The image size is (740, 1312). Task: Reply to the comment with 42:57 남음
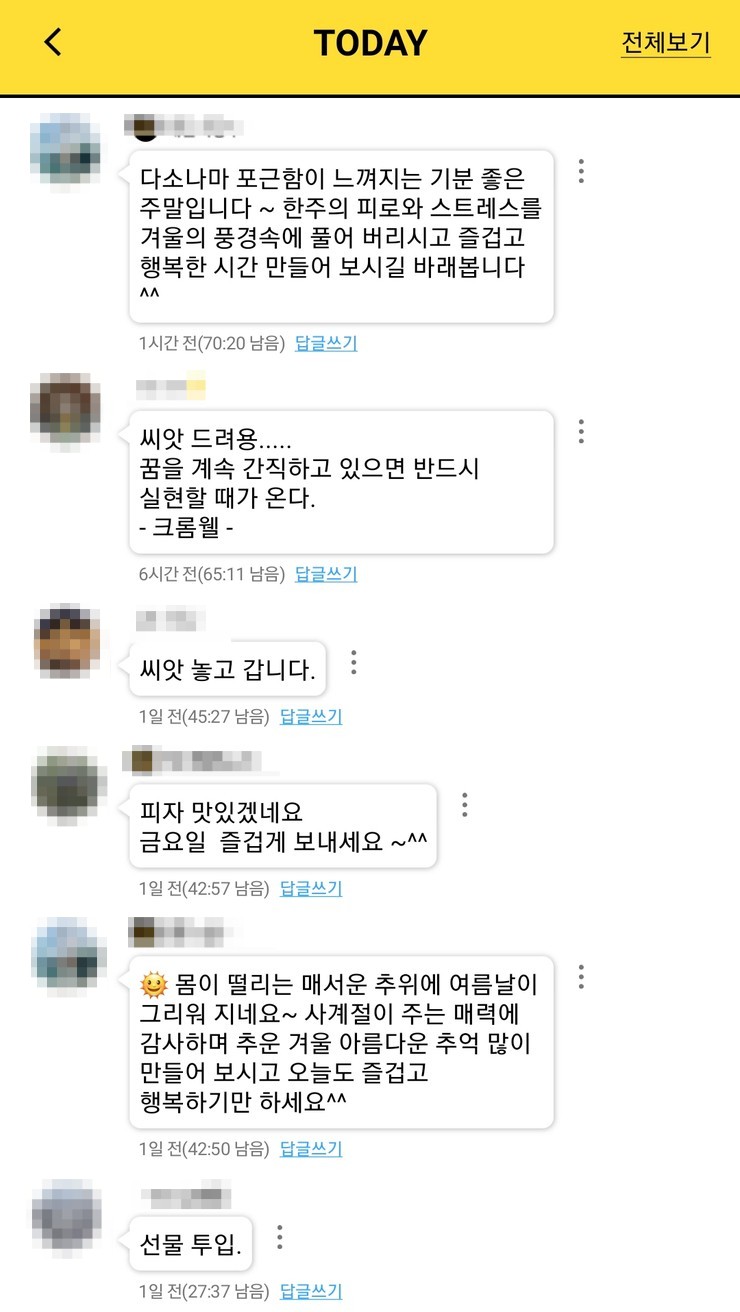pos(311,889)
